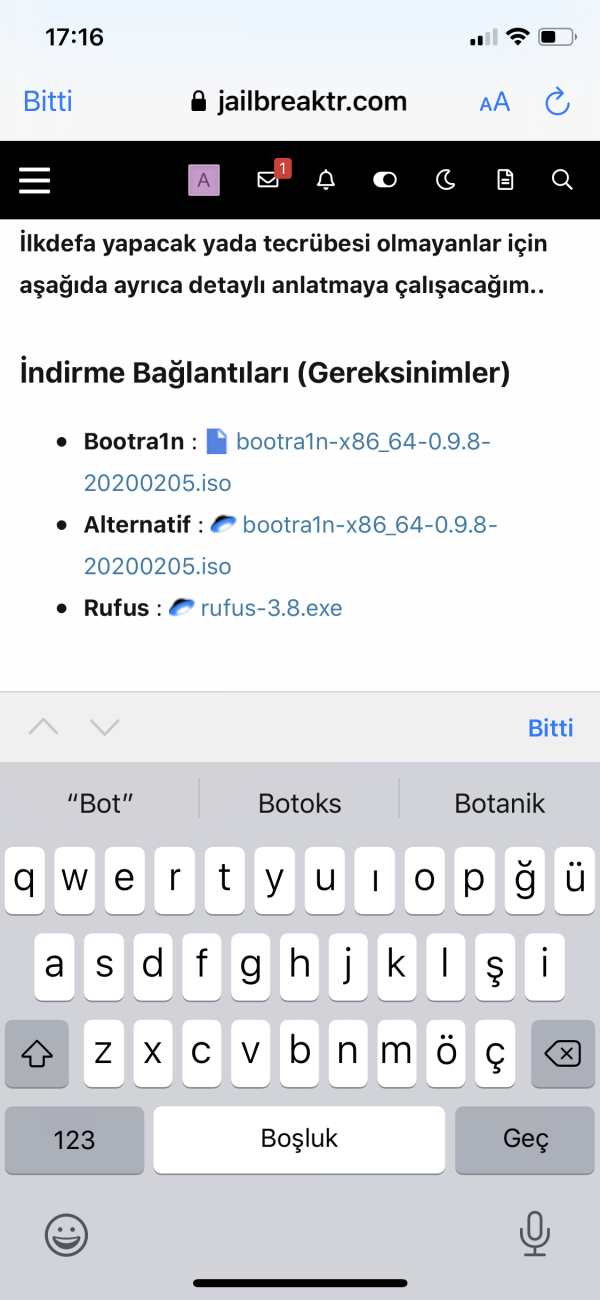Tap Bitti at the top left

[x=47, y=101]
